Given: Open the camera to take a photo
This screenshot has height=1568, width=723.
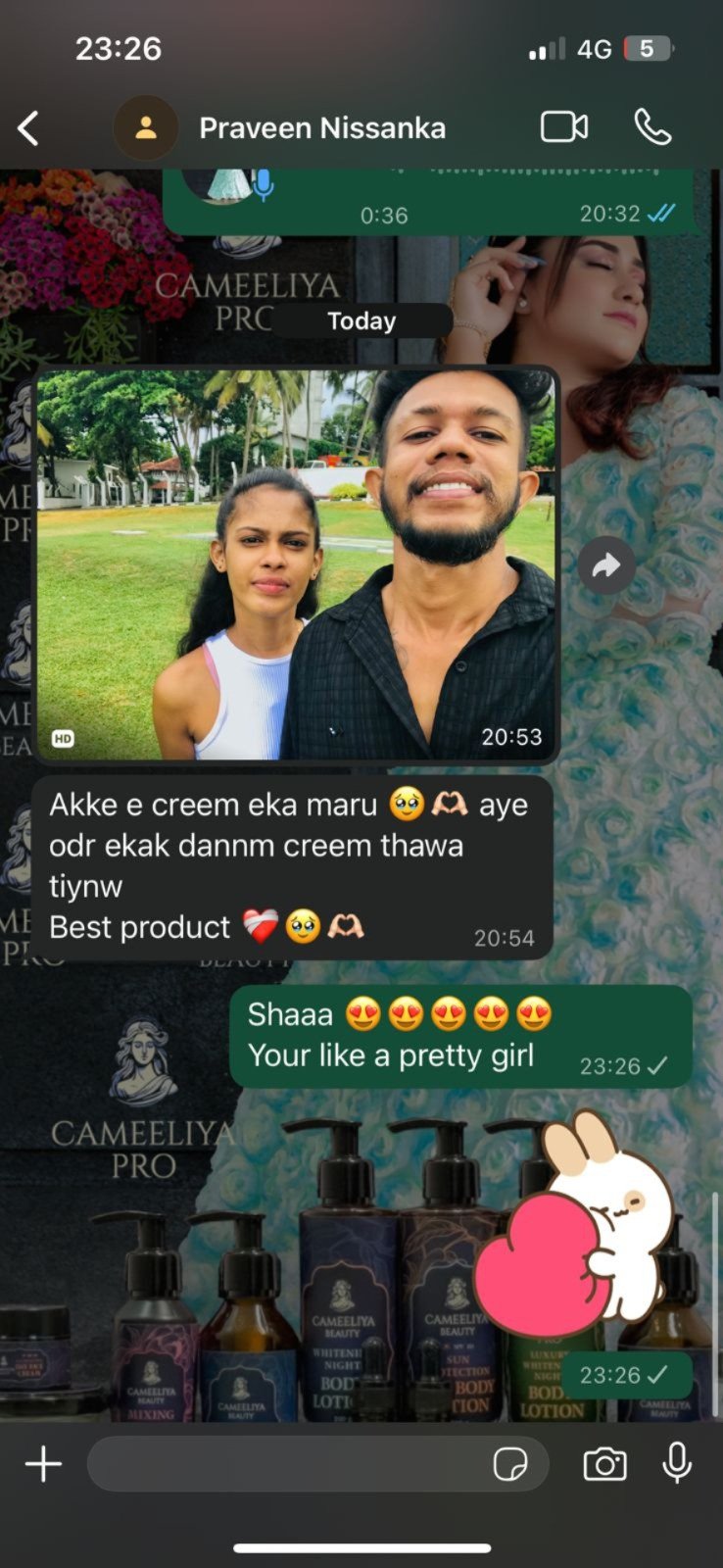Looking at the screenshot, I should pyautogui.click(x=604, y=1465).
